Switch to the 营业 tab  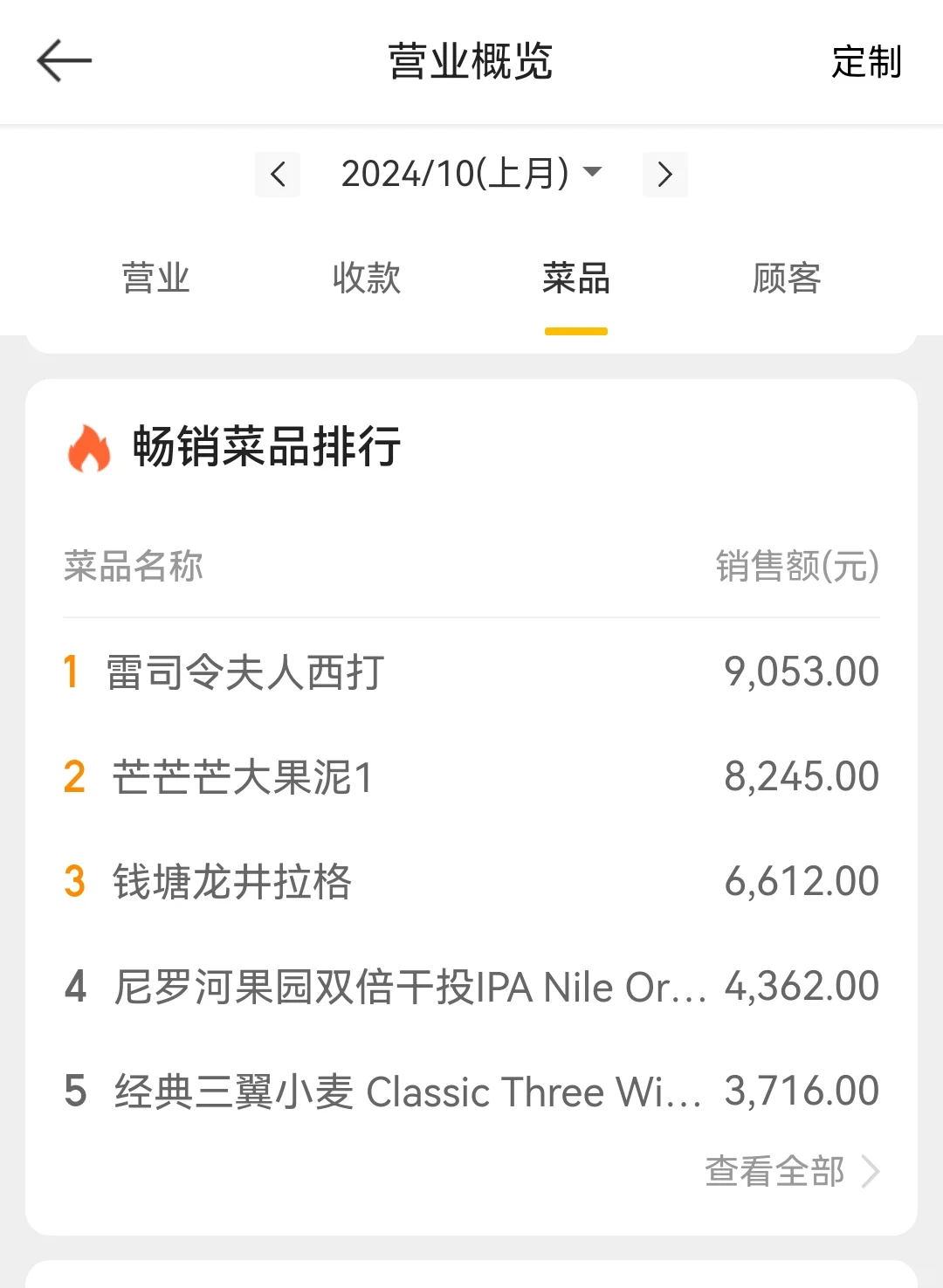155,279
